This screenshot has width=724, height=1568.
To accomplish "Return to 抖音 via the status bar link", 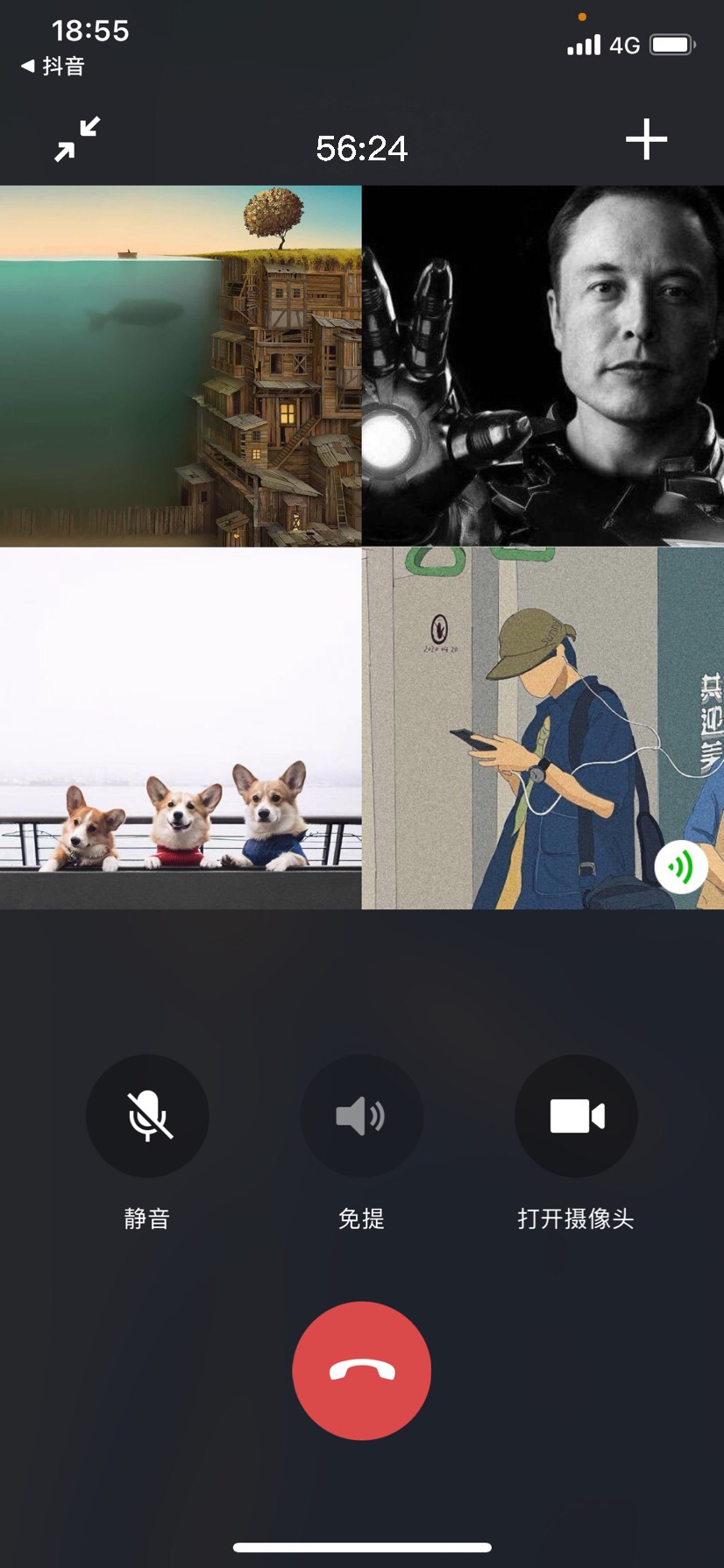I will (54, 67).
